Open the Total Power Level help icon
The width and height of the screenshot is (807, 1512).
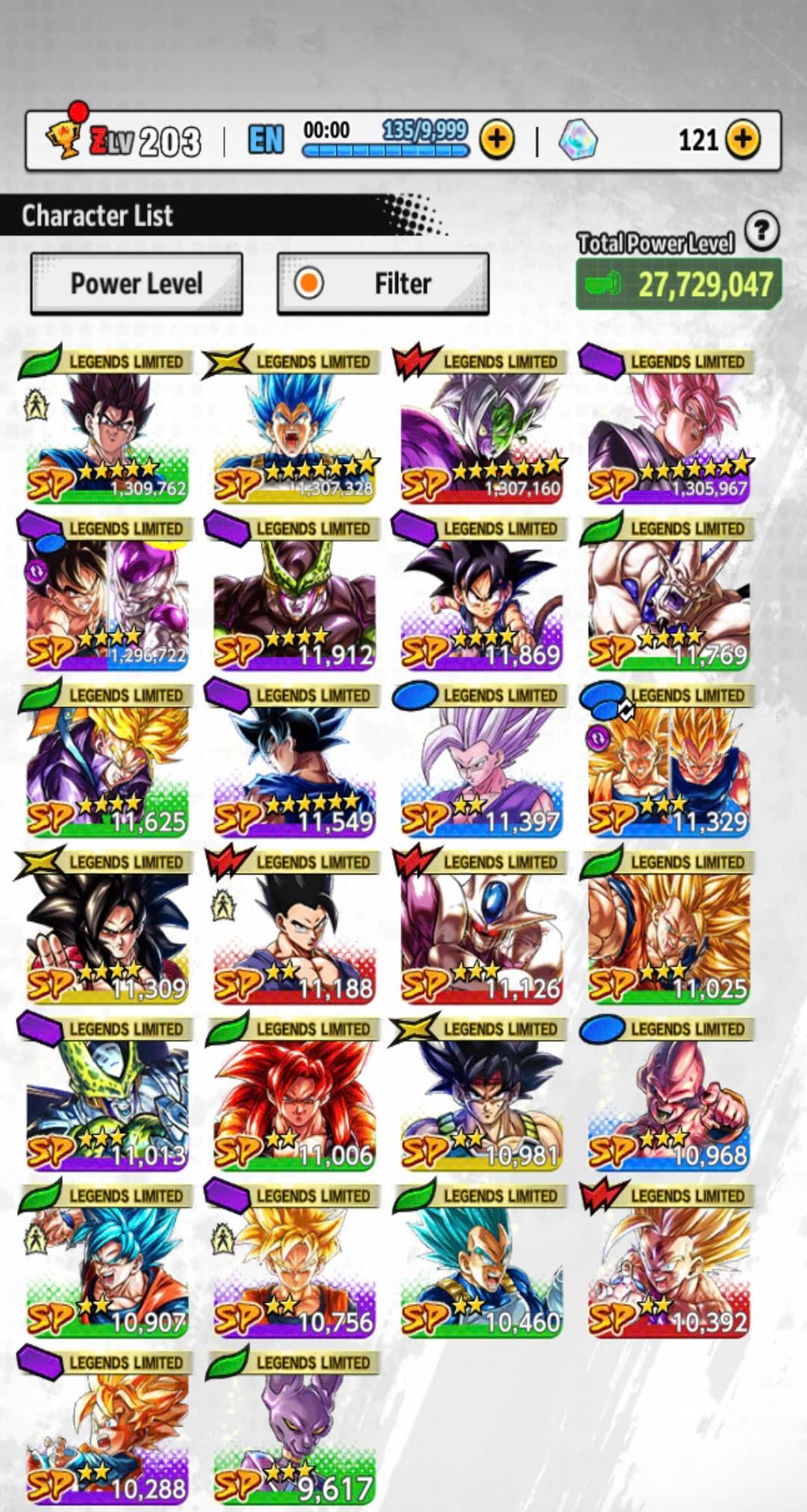pyautogui.click(x=761, y=231)
